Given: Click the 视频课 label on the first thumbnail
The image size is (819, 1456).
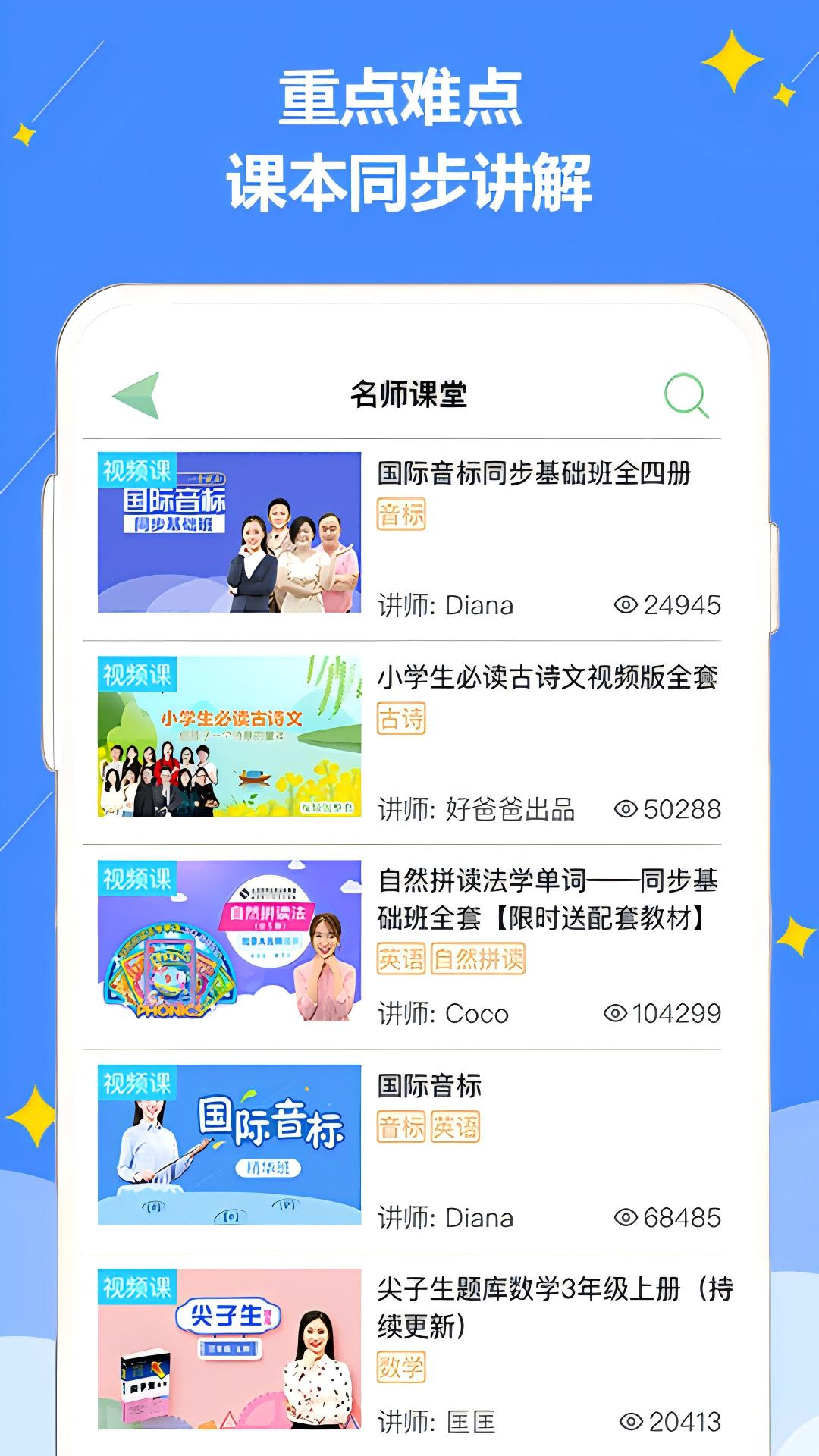Looking at the screenshot, I should pyautogui.click(x=136, y=470).
